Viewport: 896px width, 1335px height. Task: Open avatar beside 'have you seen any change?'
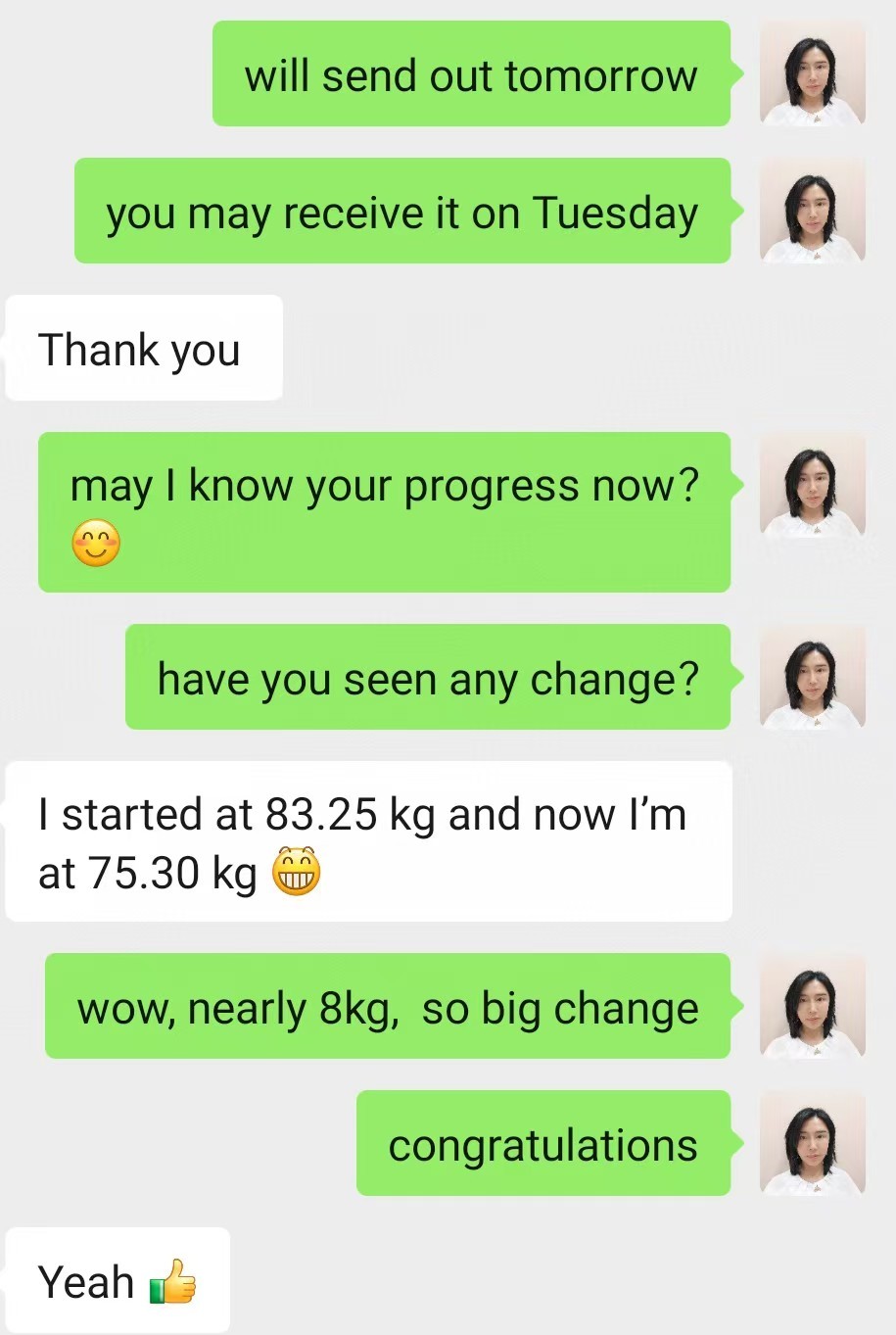click(812, 677)
